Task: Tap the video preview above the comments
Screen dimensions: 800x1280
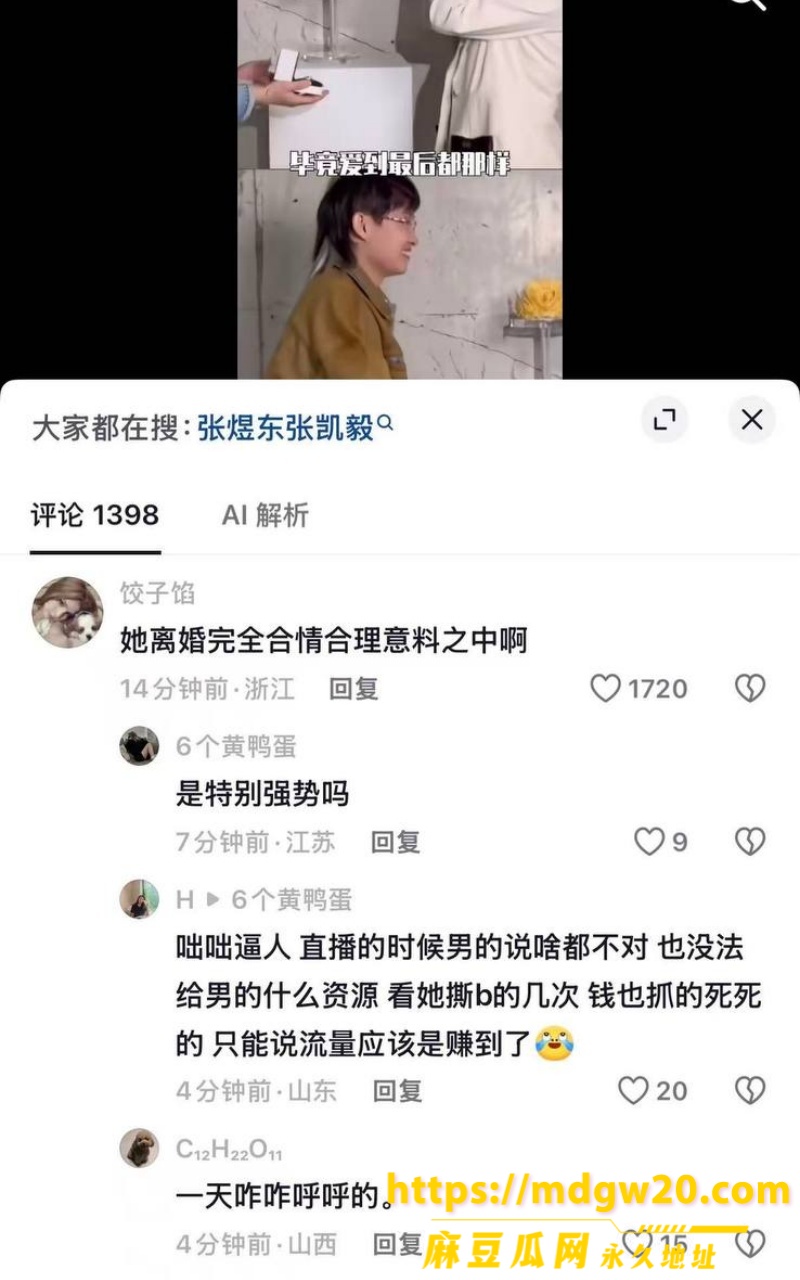Action: pyautogui.click(x=400, y=189)
